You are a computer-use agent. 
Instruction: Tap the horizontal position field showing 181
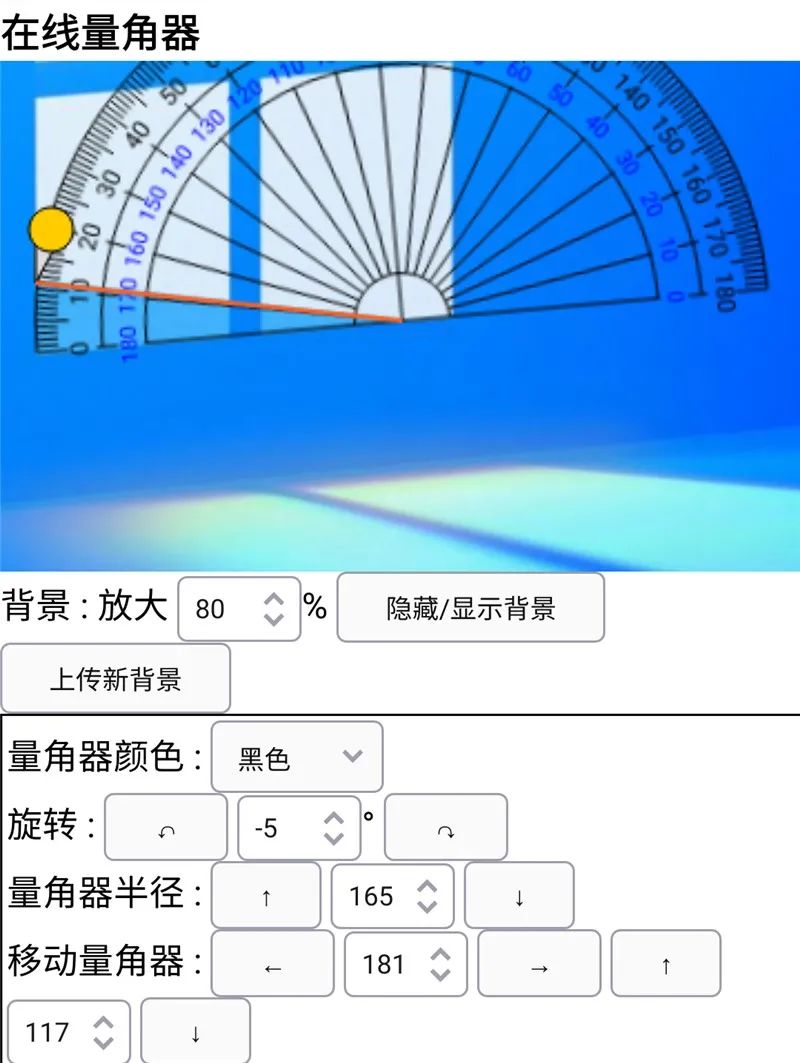tap(387, 964)
